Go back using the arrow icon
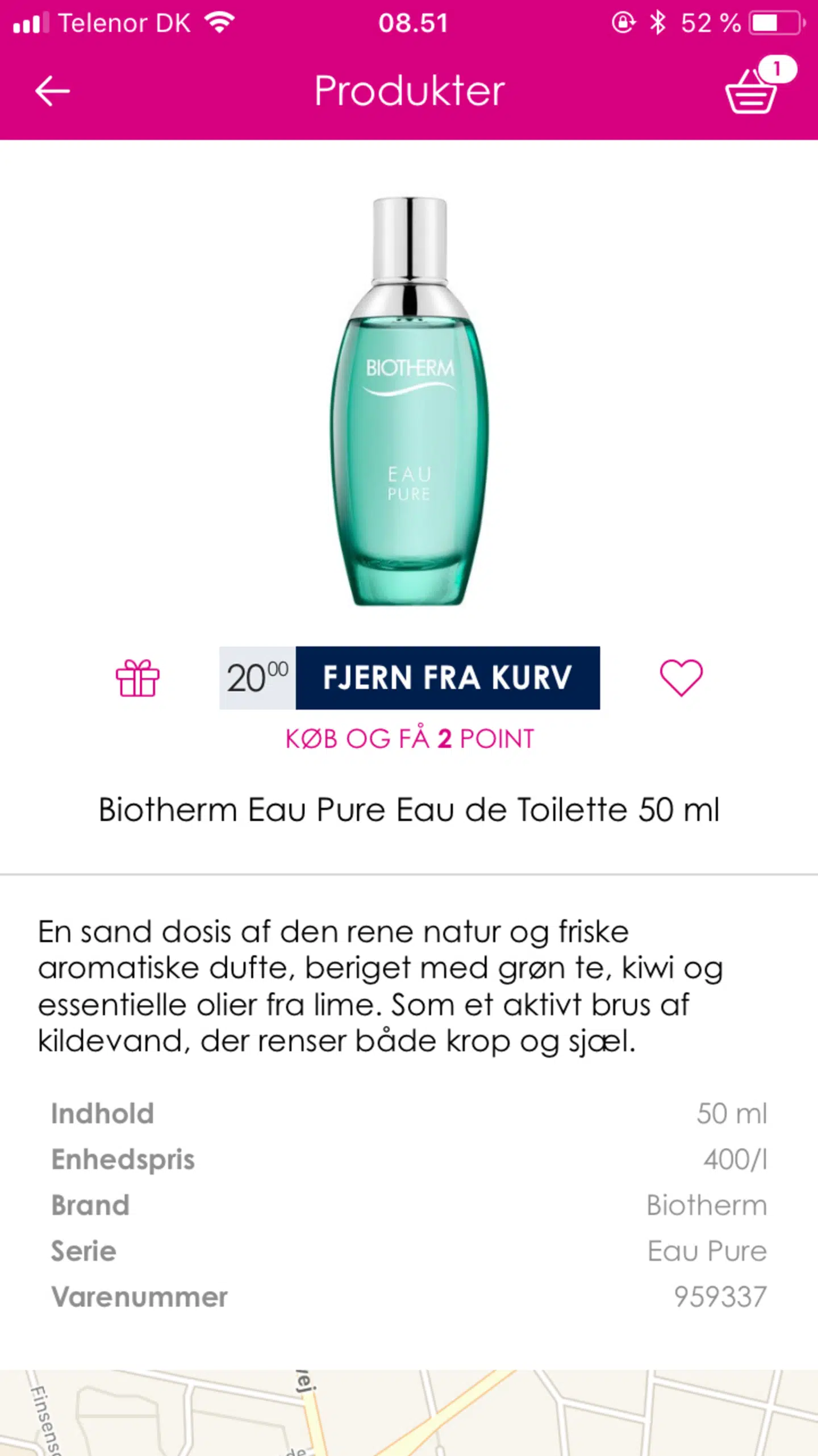 coord(52,91)
